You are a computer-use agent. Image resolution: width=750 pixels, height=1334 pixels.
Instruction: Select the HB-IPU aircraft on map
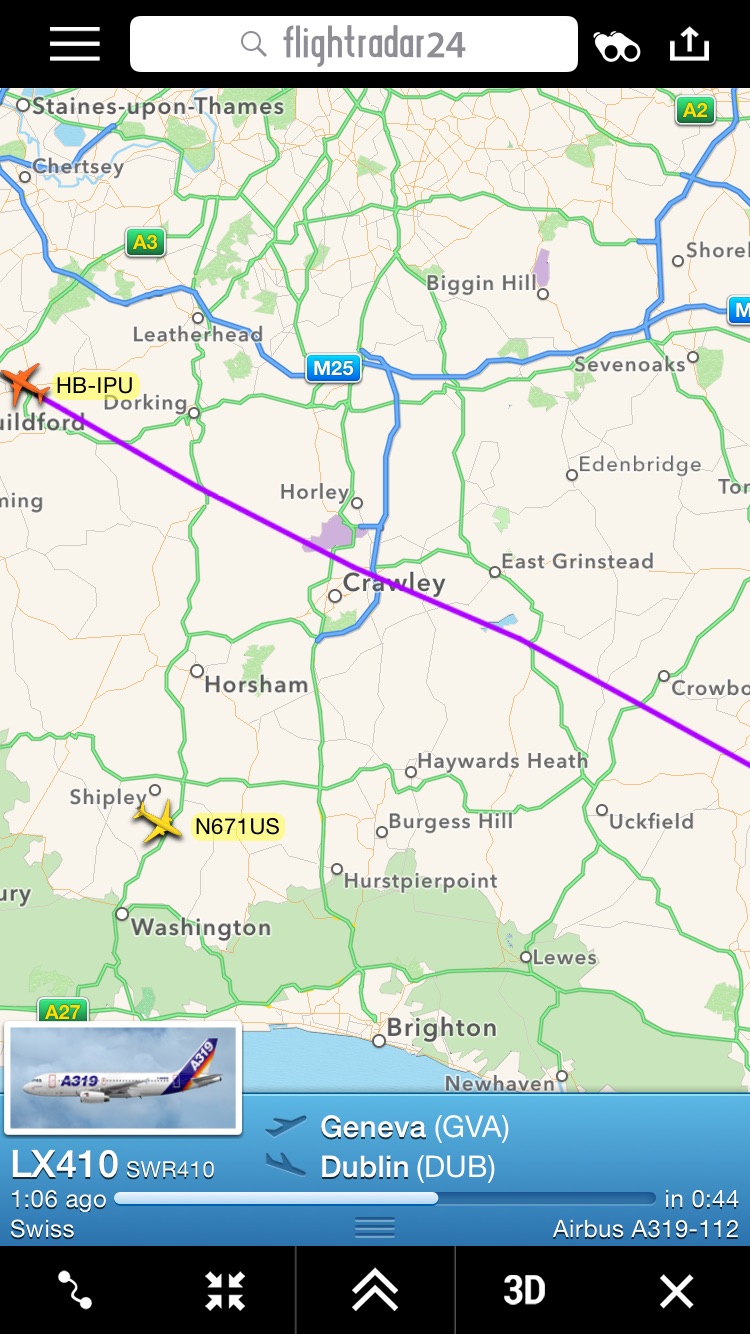pos(22,383)
